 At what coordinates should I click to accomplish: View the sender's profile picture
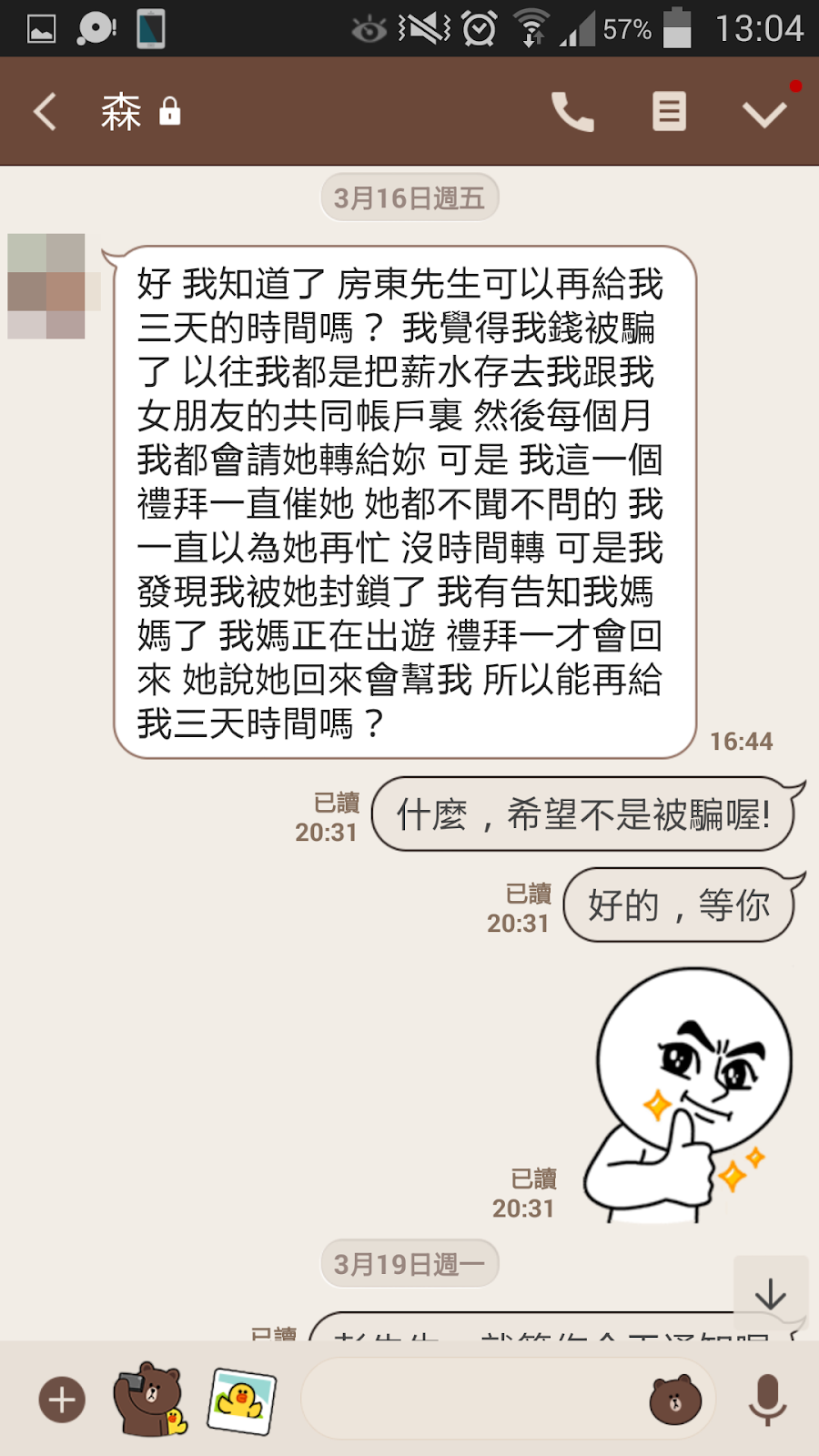pyautogui.click(x=47, y=286)
